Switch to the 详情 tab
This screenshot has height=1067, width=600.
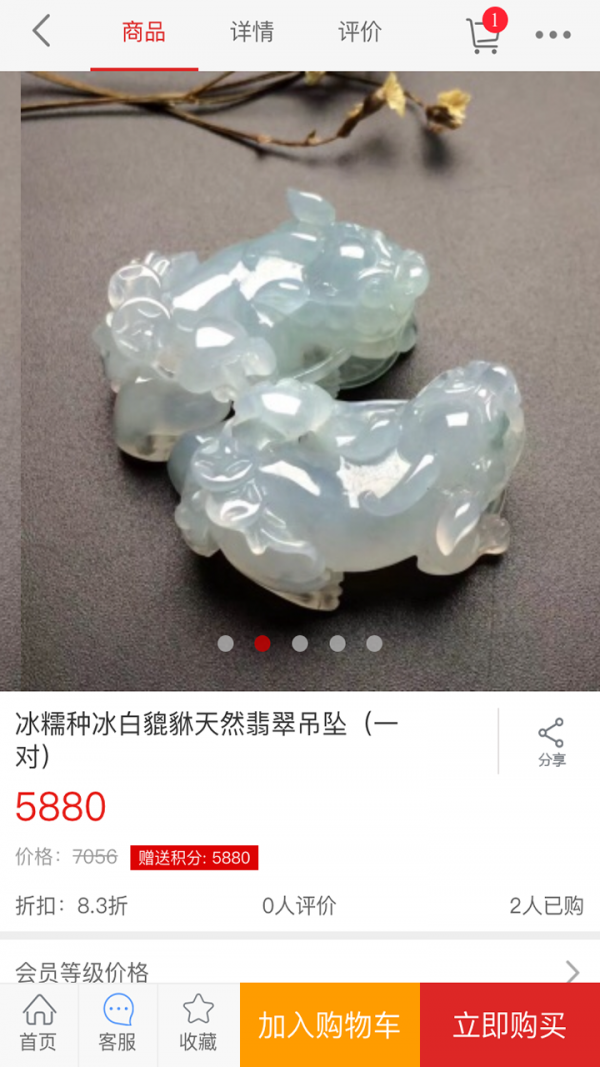252,32
